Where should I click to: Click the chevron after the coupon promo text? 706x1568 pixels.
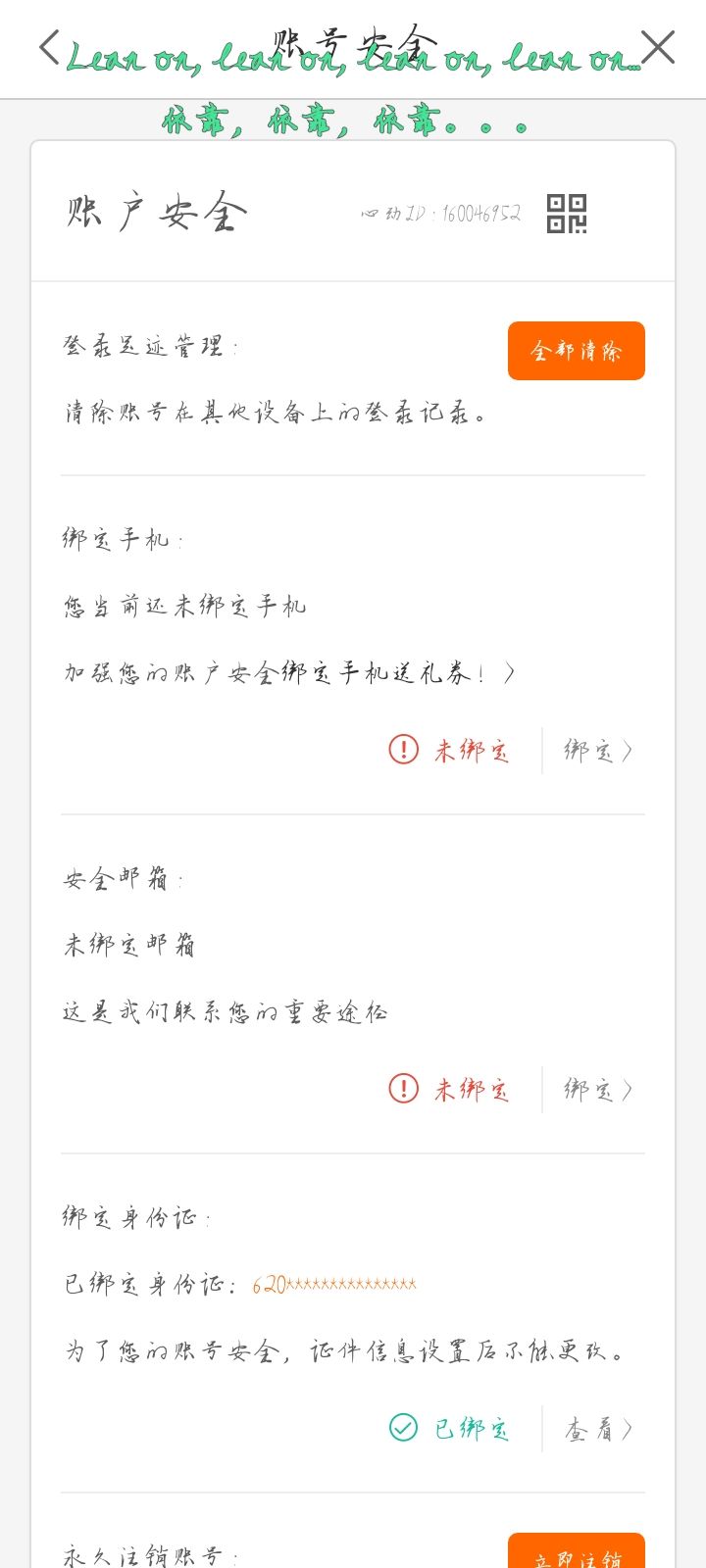(506, 671)
